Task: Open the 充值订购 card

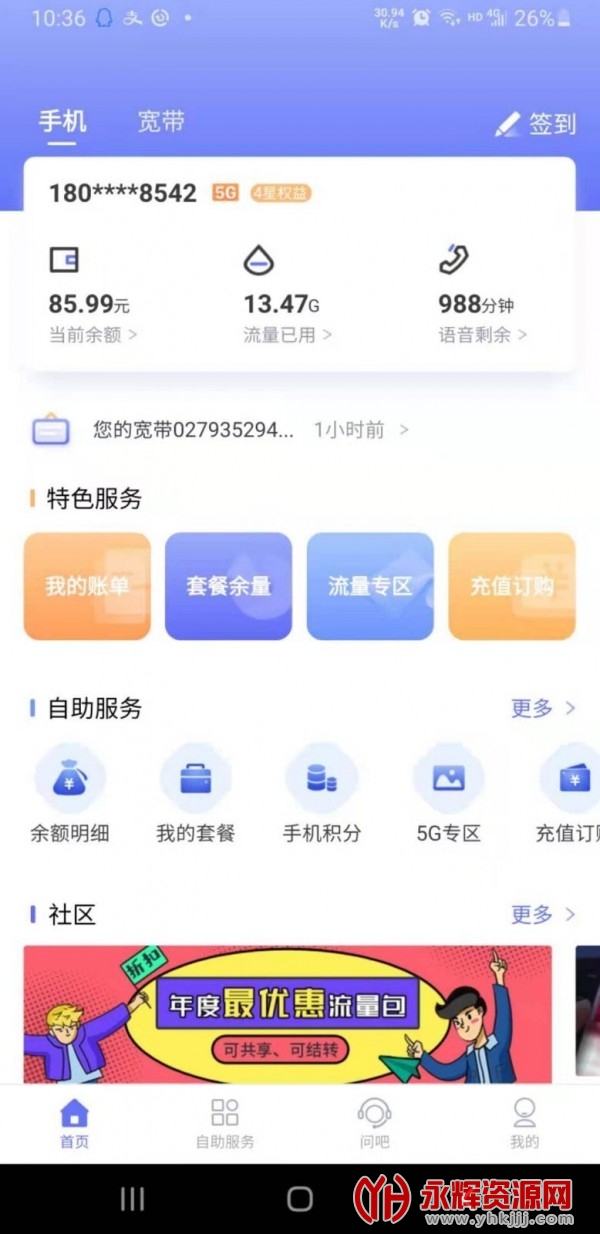Action: pyautogui.click(x=511, y=586)
